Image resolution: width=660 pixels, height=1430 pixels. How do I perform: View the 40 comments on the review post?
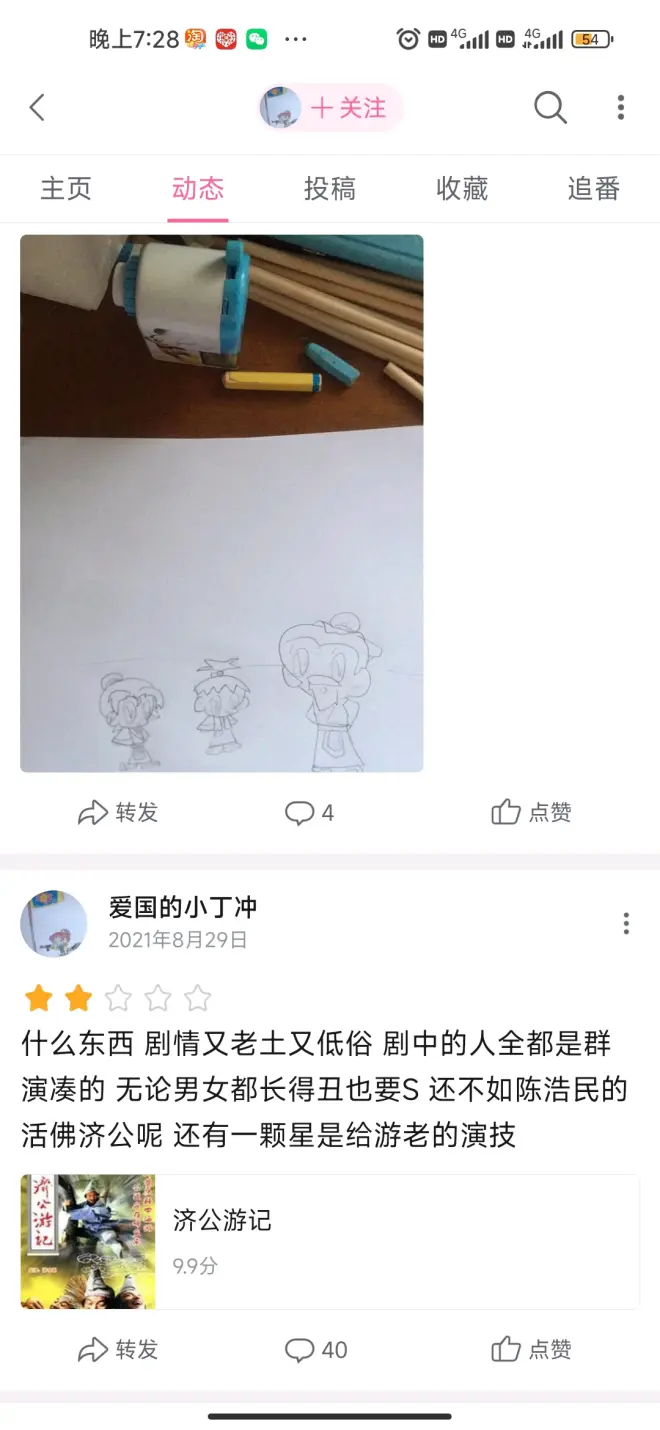pos(316,1350)
